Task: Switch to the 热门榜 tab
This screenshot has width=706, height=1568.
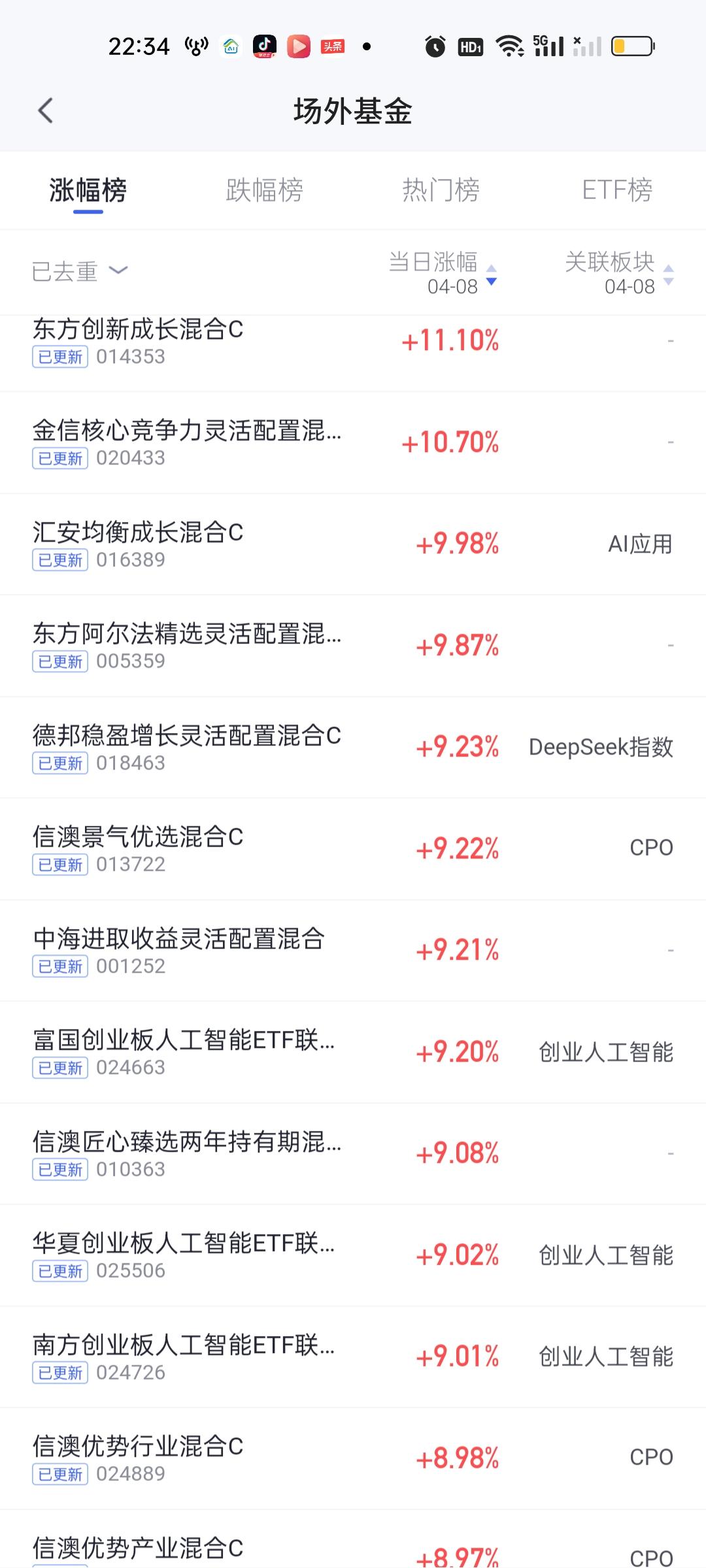Action: coord(441,190)
